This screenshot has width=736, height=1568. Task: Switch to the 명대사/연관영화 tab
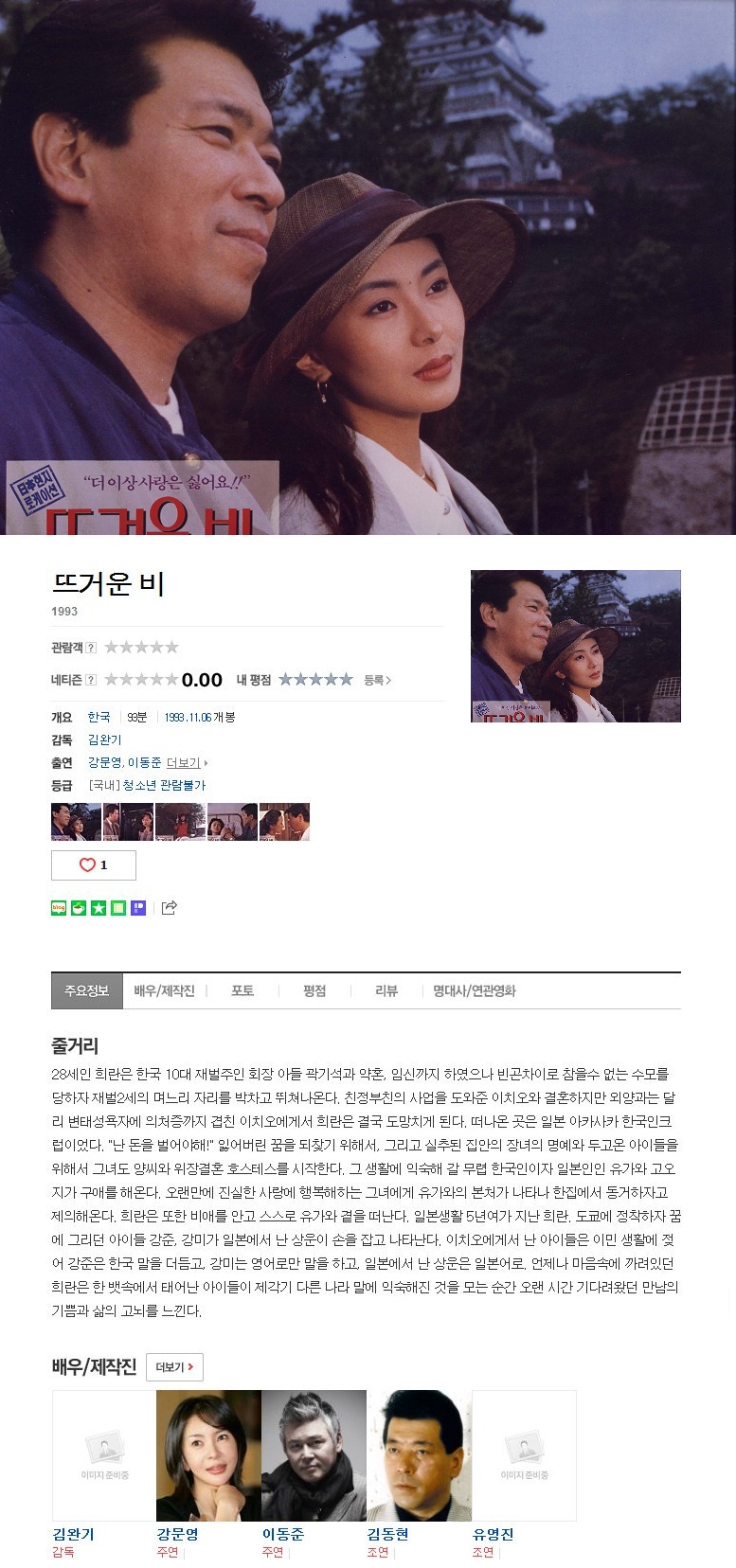click(475, 990)
